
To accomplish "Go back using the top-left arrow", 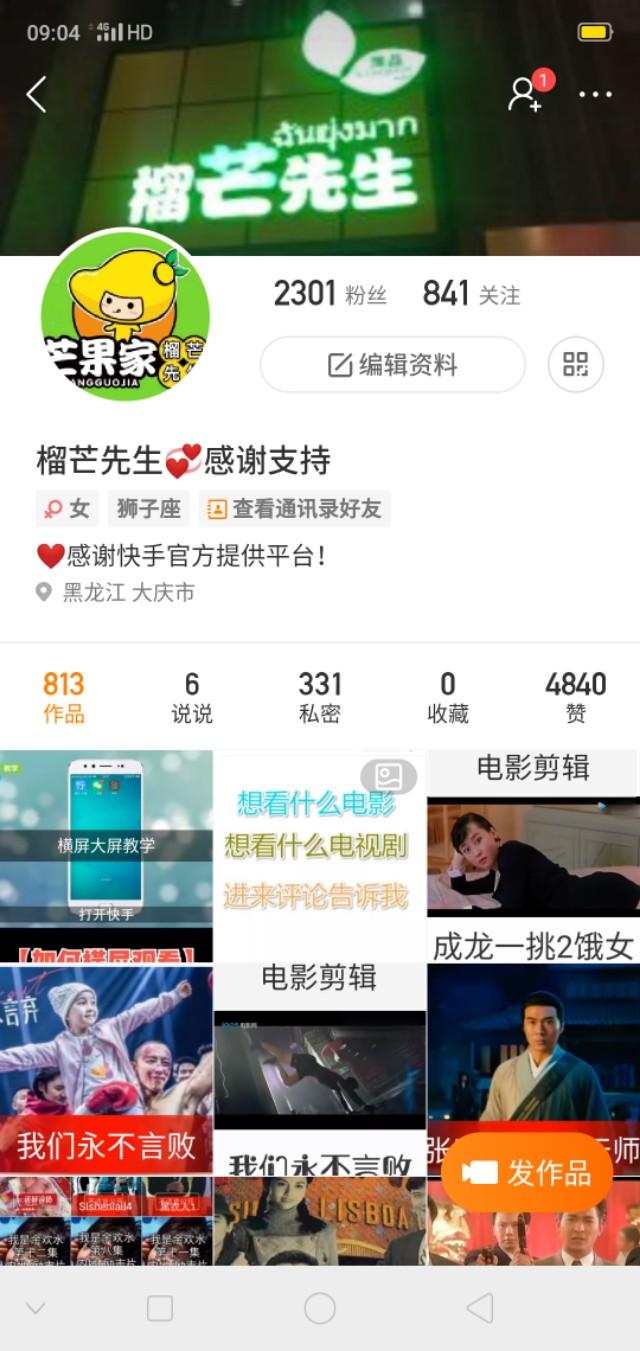I will 37,95.
